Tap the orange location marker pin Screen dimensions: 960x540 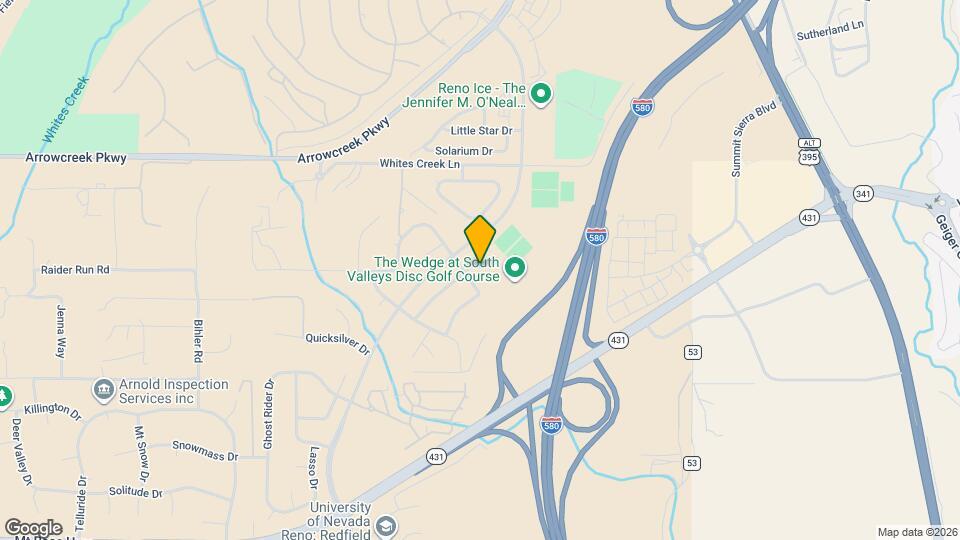tap(480, 238)
